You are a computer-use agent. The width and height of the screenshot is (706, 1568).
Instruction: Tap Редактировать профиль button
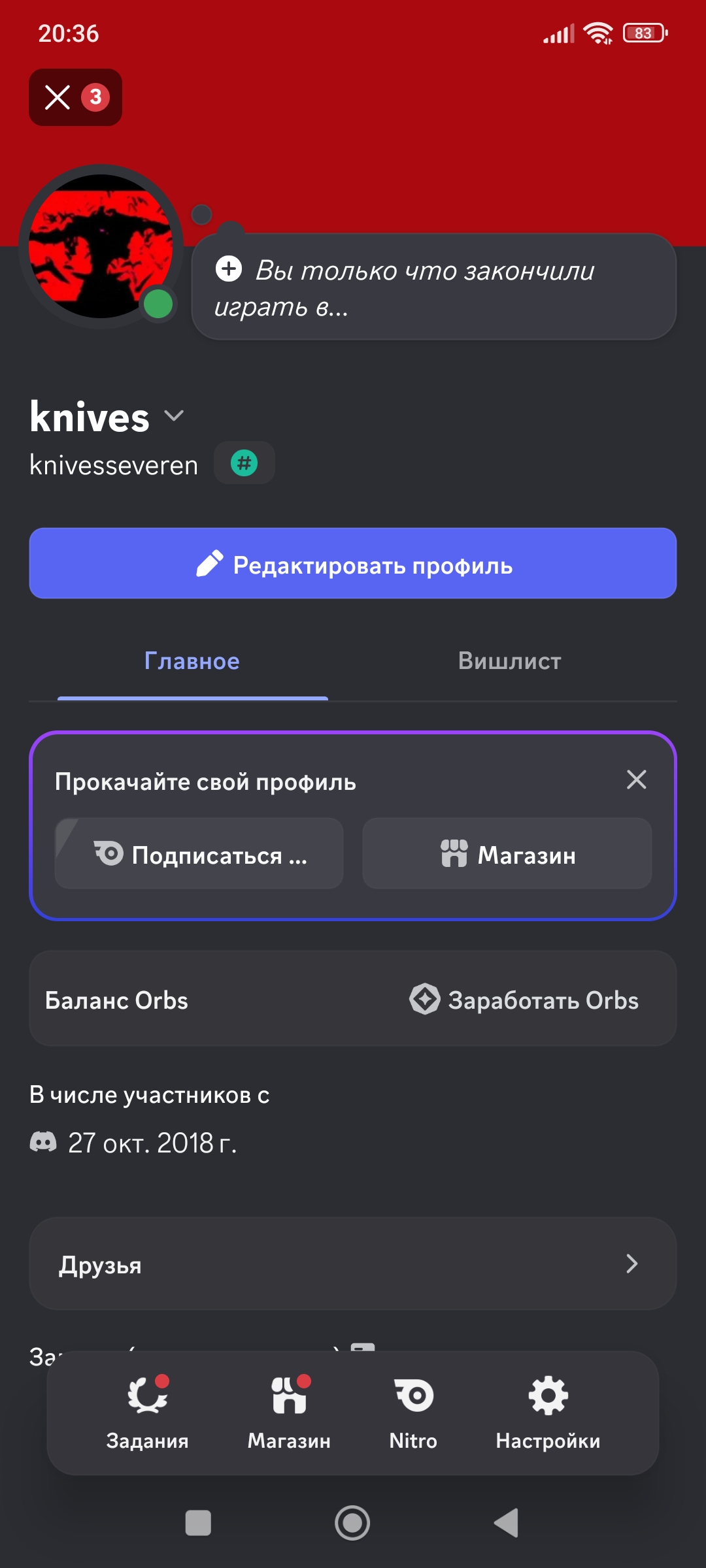pos(353,563)
